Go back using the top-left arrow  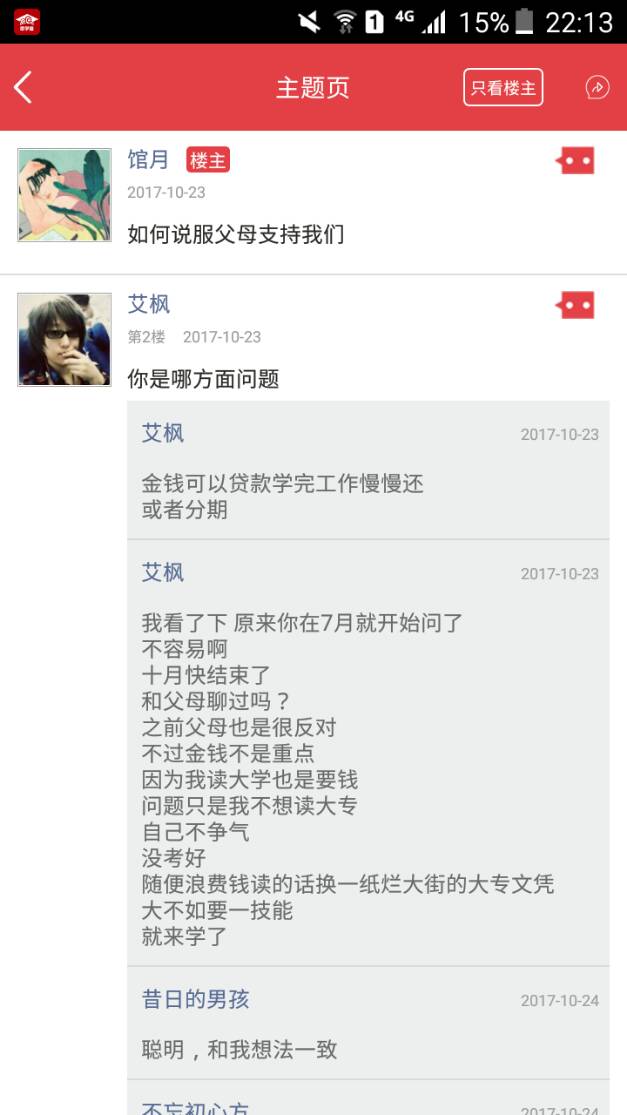tap(24, 87)
